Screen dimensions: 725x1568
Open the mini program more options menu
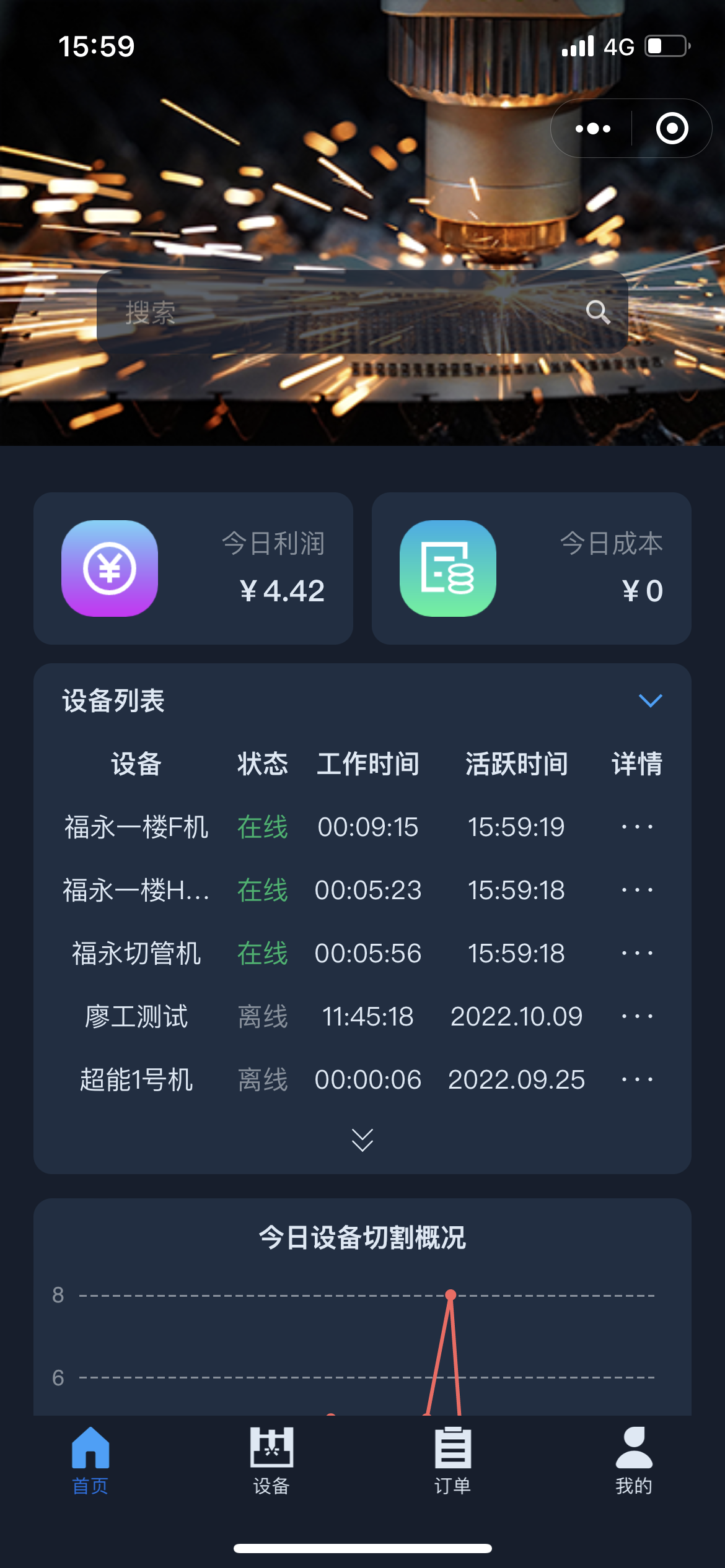pyautogui.click(x=592, y=129)
